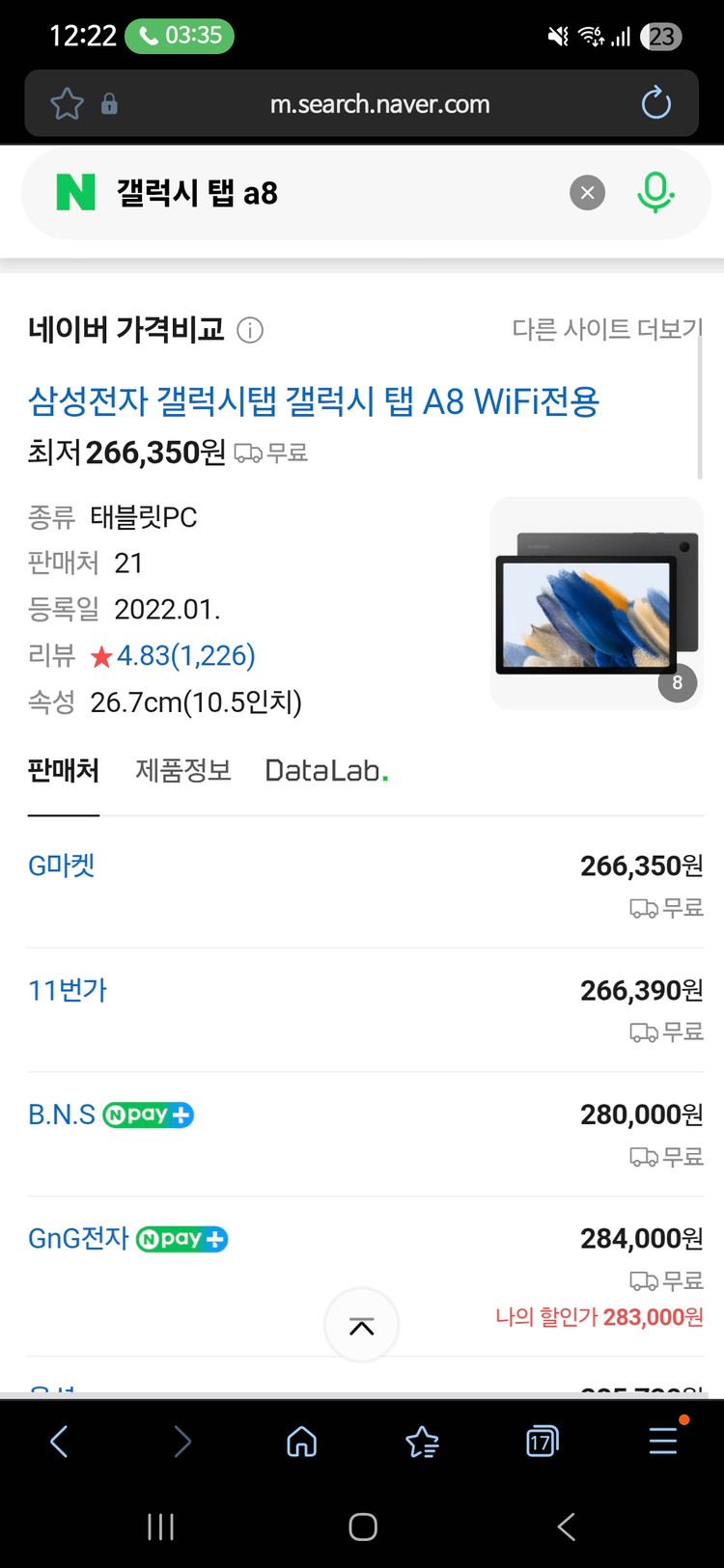Refresh the page using the reload icon
The image size is (724, 1568).
[655, 103]
